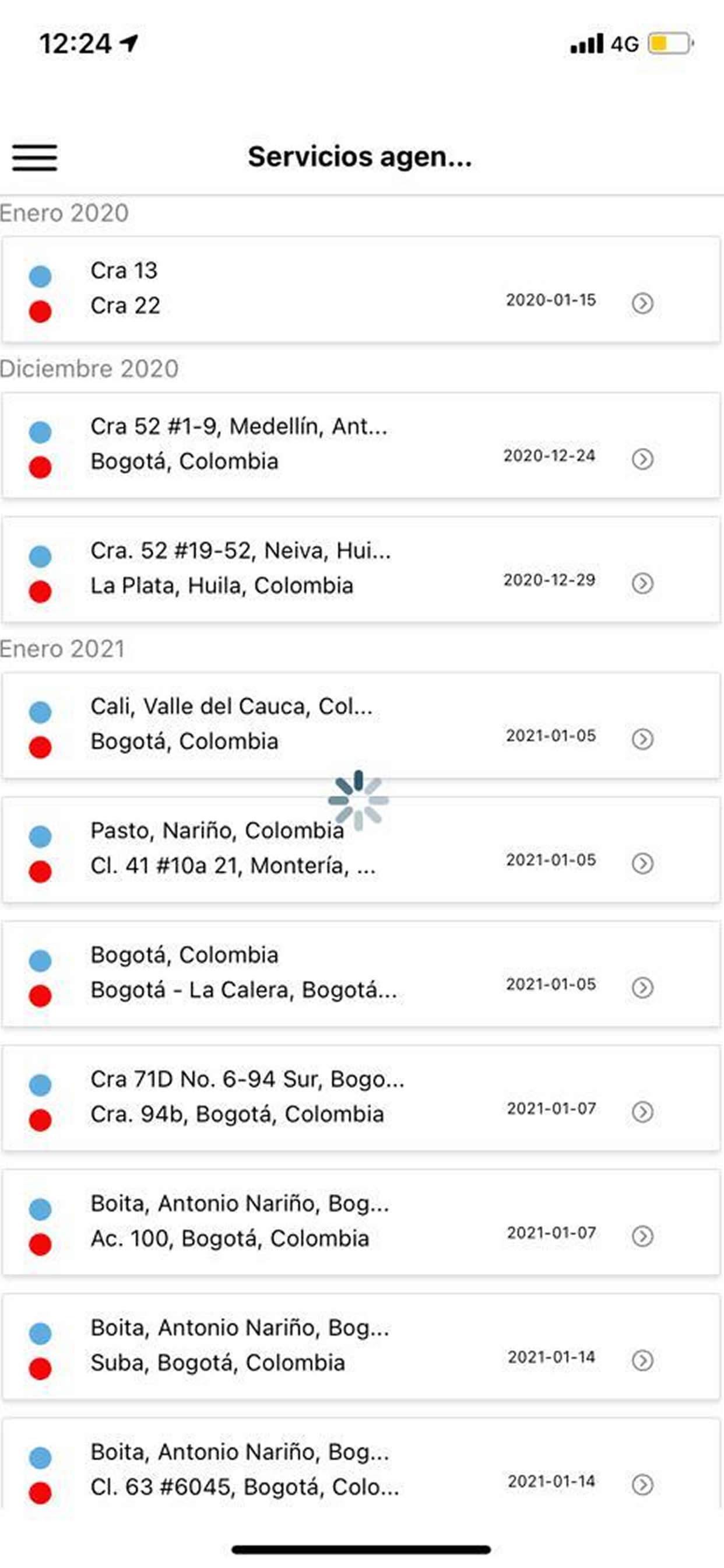Open the hamburger drawer menu
Image resolution: width=724 pixels, height=1568 pixels.
click(34, 157)
